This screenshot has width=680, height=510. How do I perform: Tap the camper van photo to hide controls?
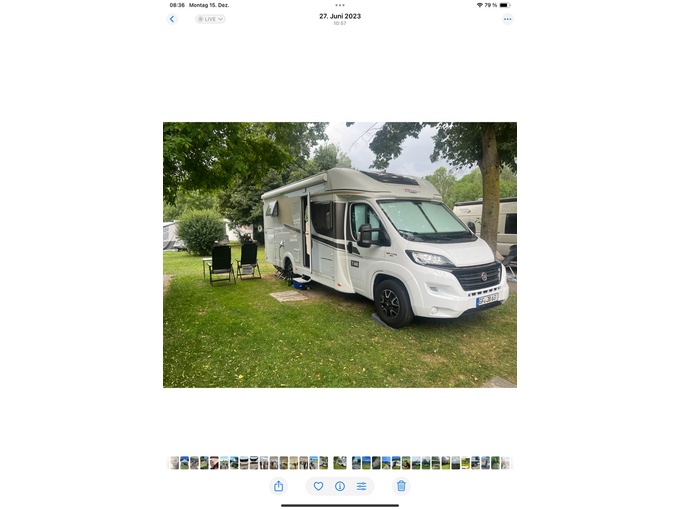340,255
